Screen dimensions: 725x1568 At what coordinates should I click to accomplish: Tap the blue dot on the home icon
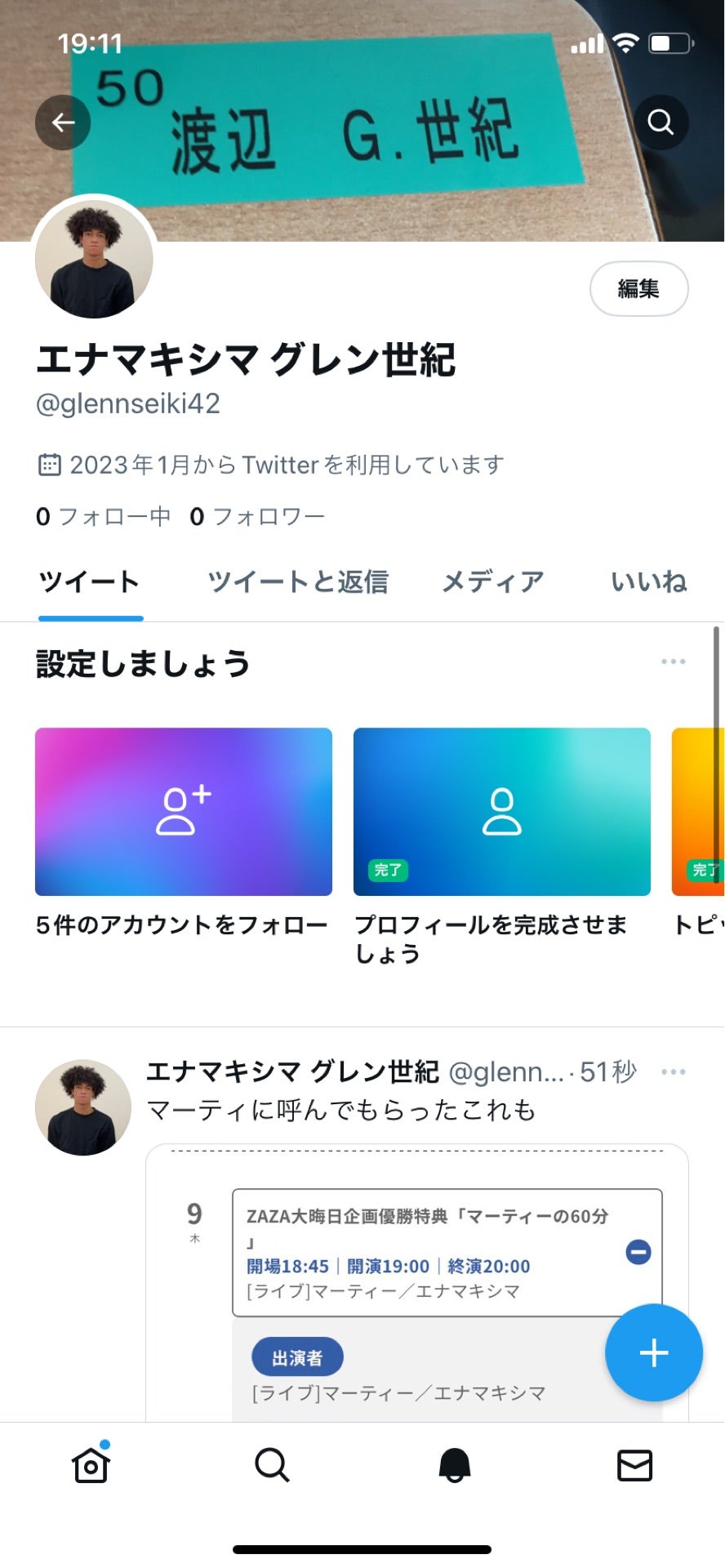click(105, 1443)
